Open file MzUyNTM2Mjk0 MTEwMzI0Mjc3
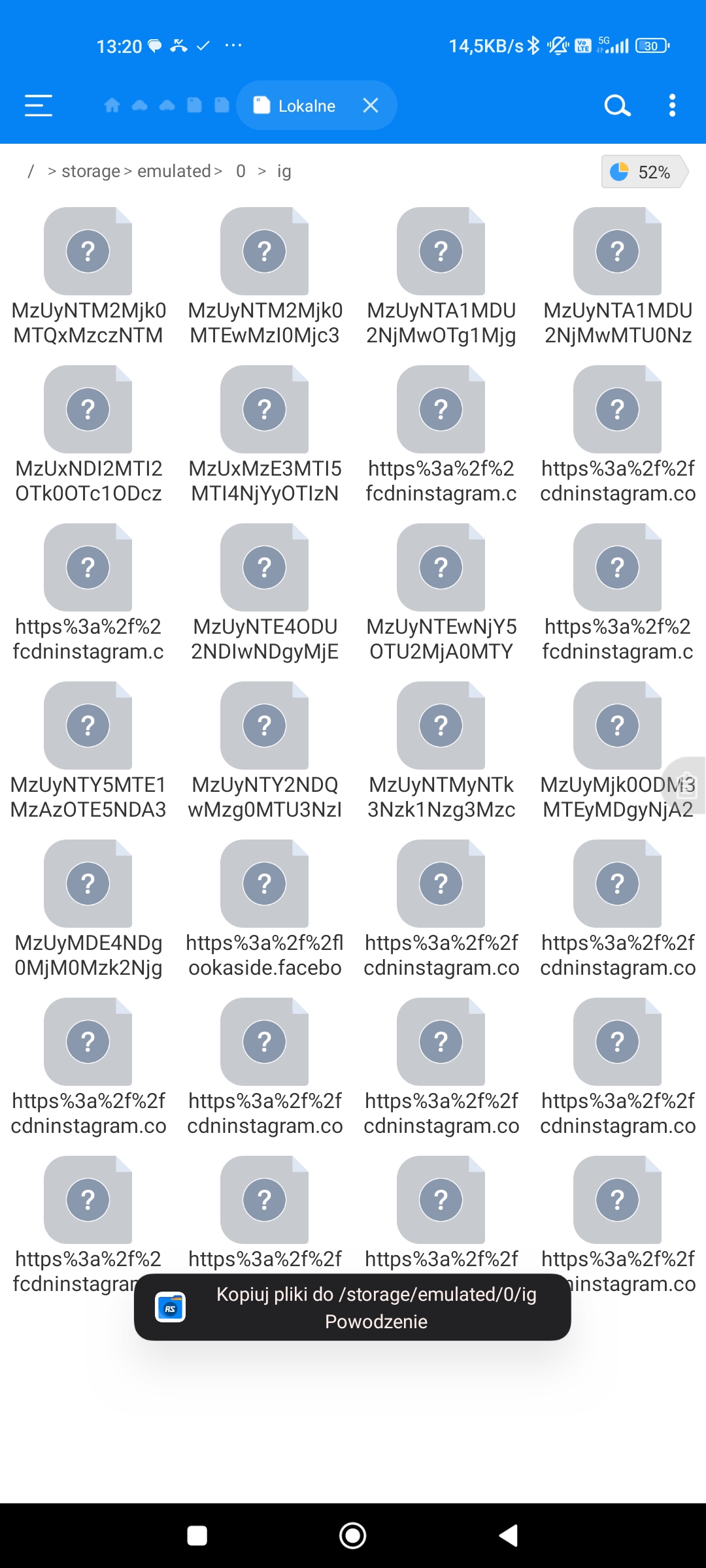Image resolution: width=706 pixels, height=1568 pixels. 265,252
